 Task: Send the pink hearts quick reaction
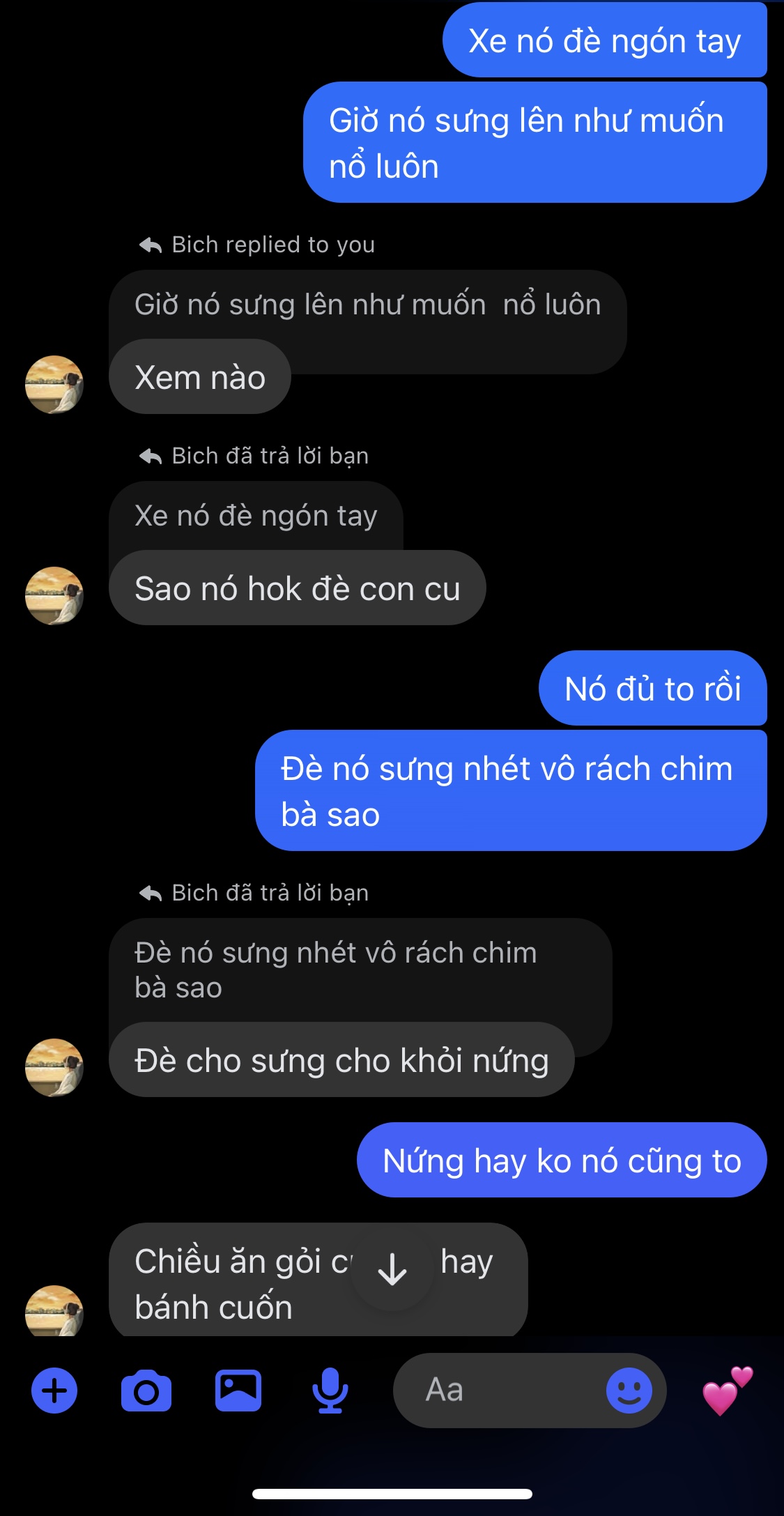pyautogui.click(x=727, y=1391)
